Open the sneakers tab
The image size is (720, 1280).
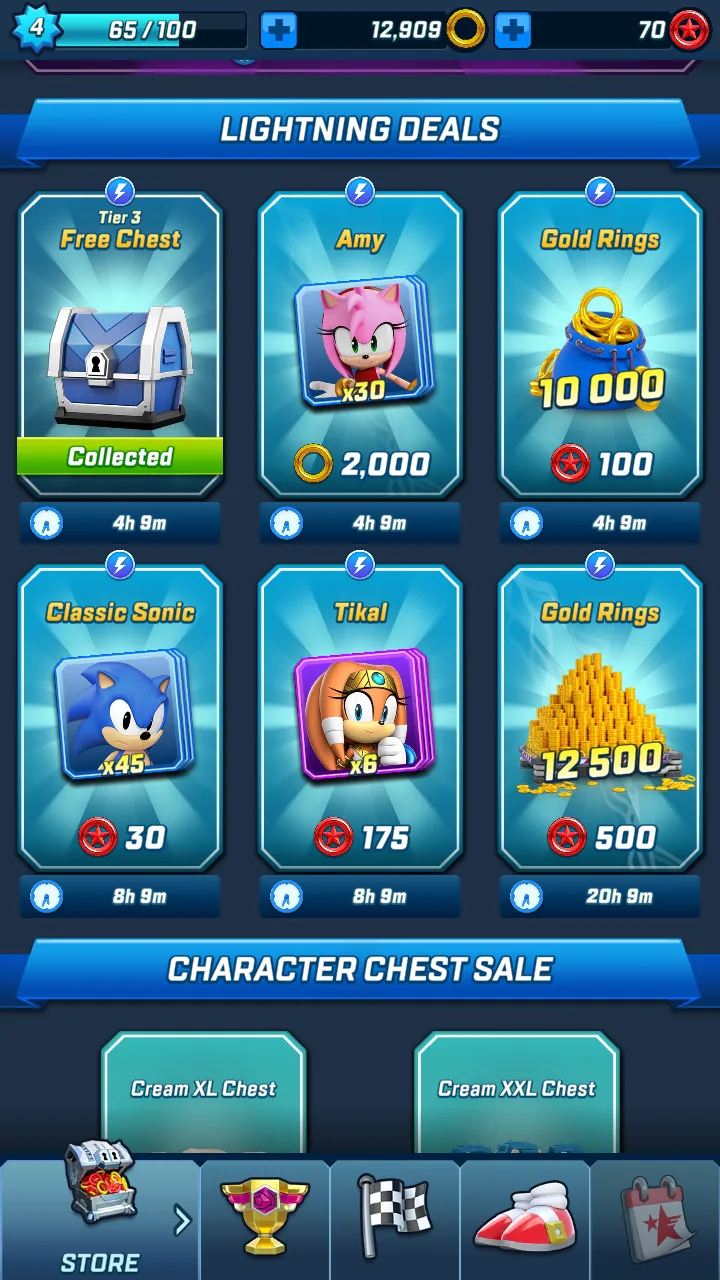(x=525, y=1220)
